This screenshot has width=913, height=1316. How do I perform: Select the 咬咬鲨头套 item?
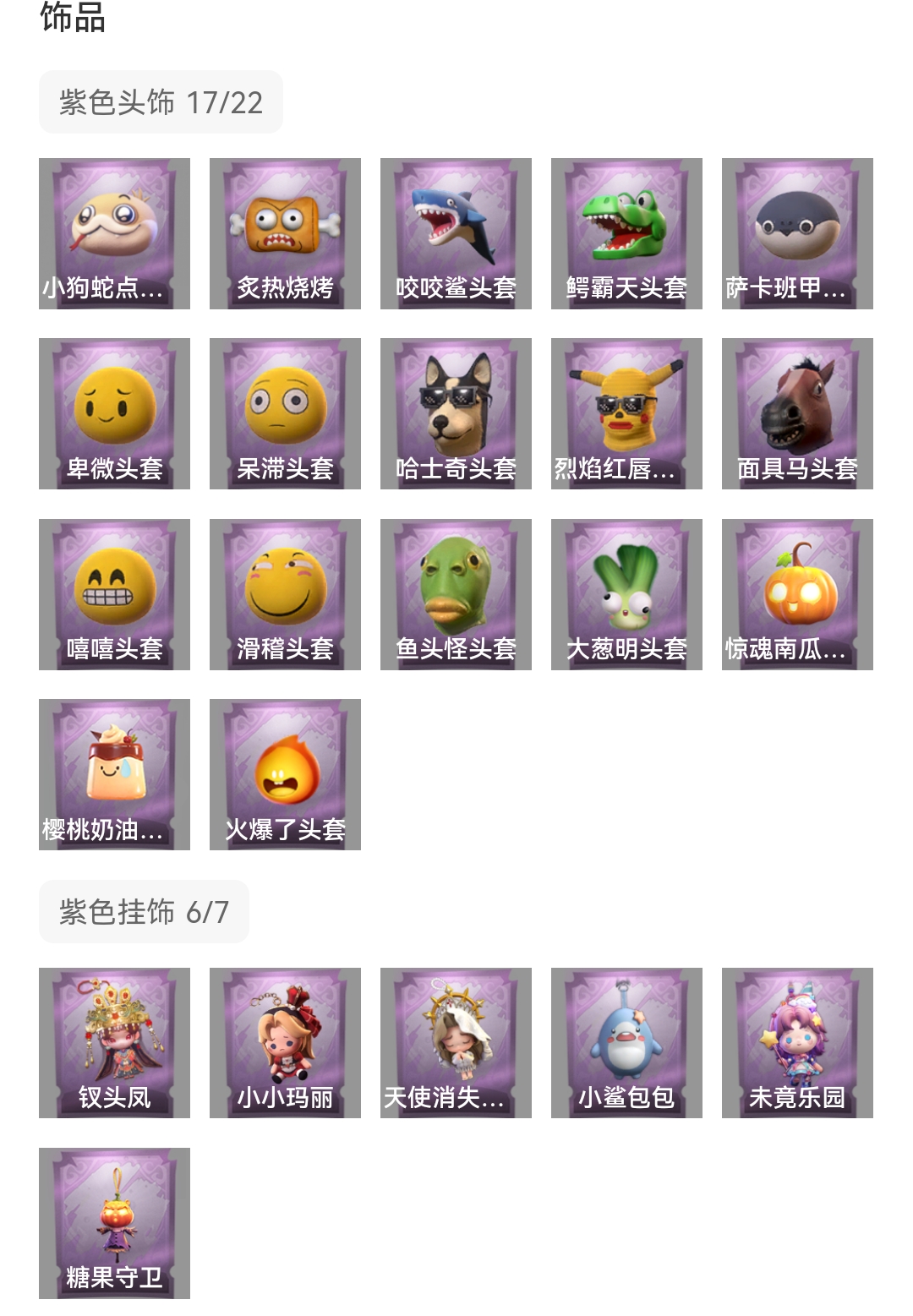456,233
